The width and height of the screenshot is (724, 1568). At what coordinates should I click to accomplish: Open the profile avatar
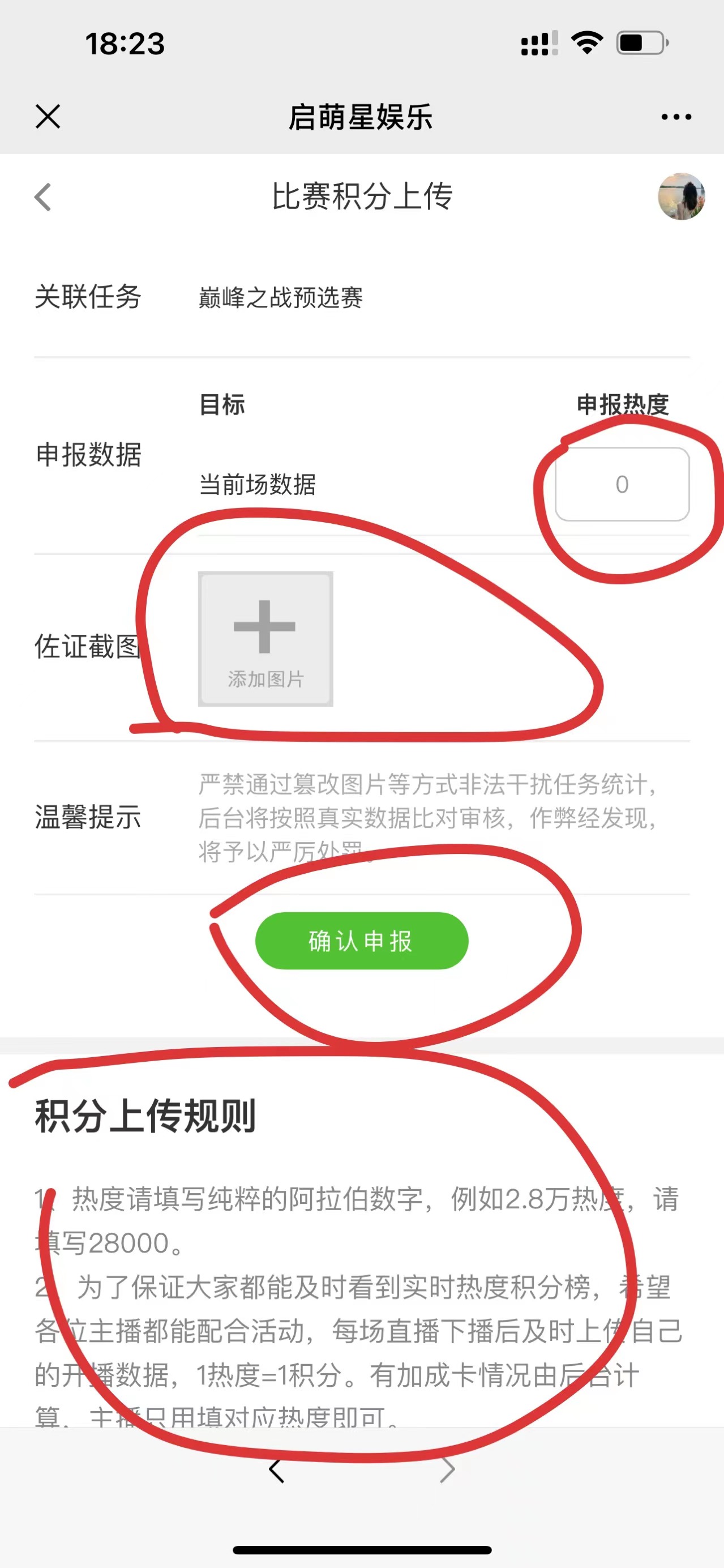tap(682, 196)
